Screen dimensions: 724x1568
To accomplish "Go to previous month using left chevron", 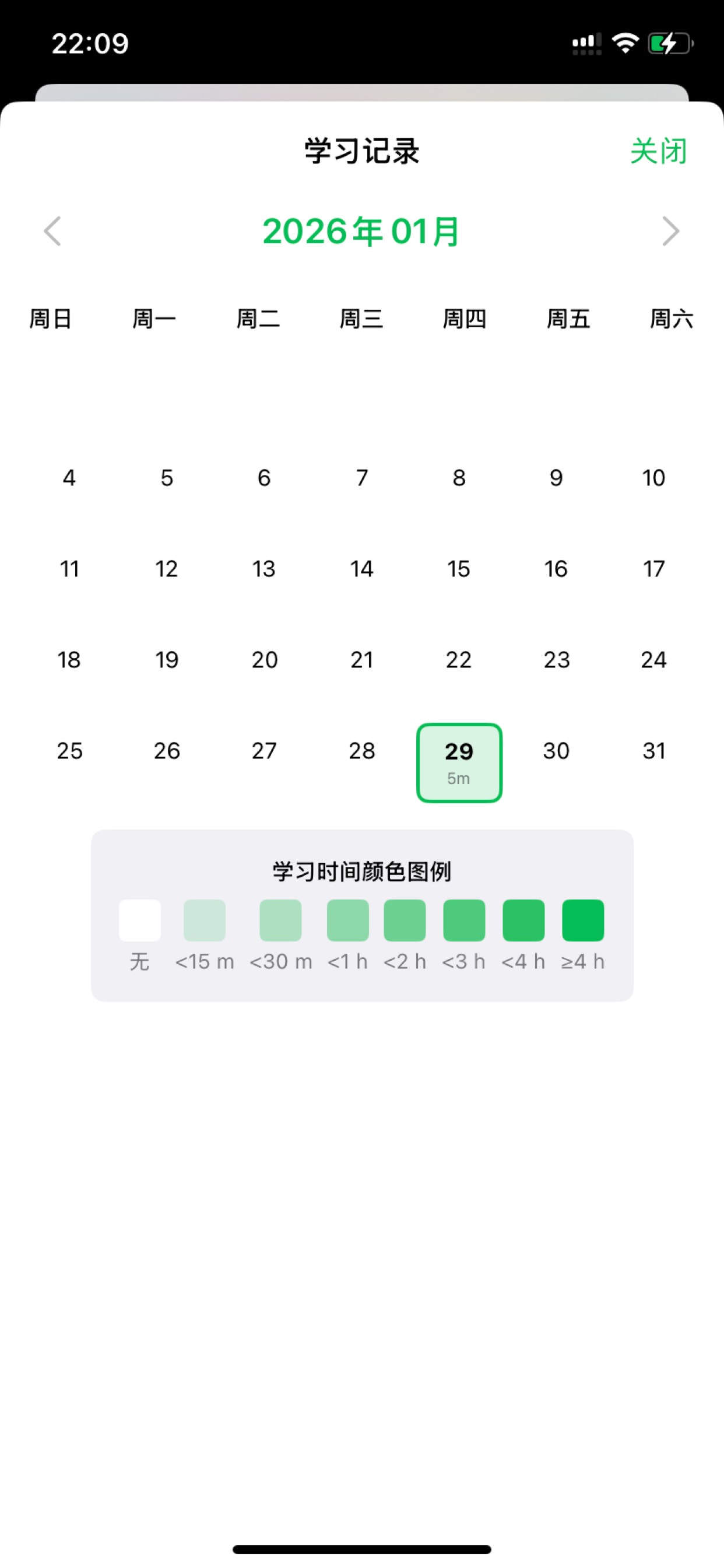I will [x=52, y=232].
